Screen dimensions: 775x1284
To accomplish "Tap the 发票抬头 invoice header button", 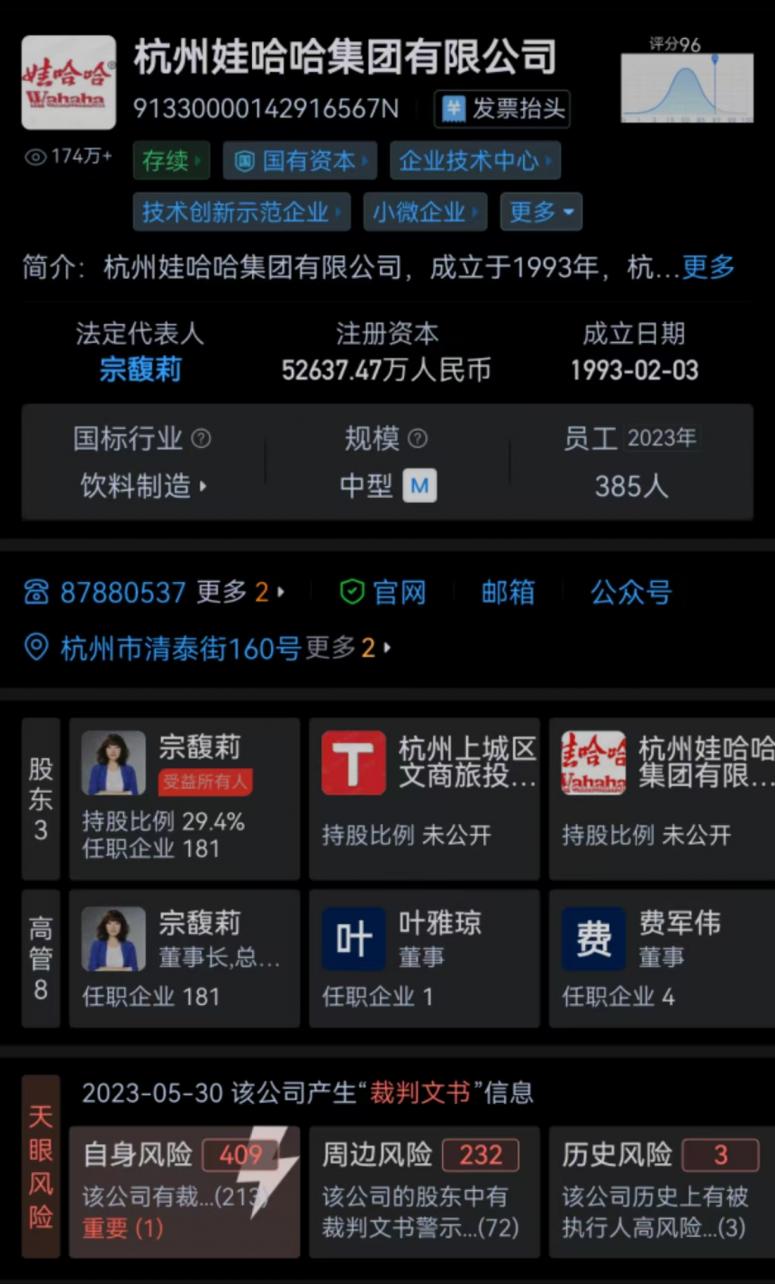I will click(502, 109).
